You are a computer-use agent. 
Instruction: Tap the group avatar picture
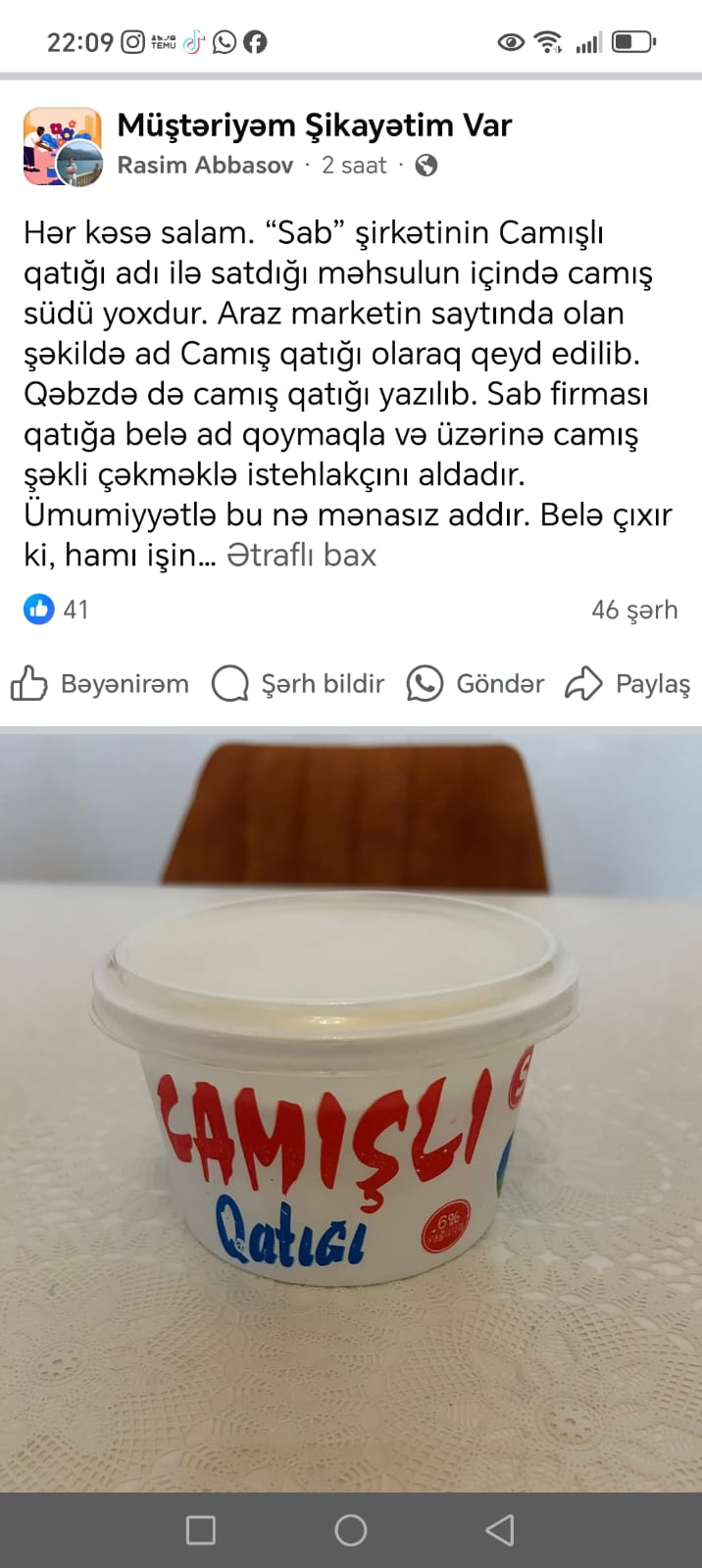point(62,146)
